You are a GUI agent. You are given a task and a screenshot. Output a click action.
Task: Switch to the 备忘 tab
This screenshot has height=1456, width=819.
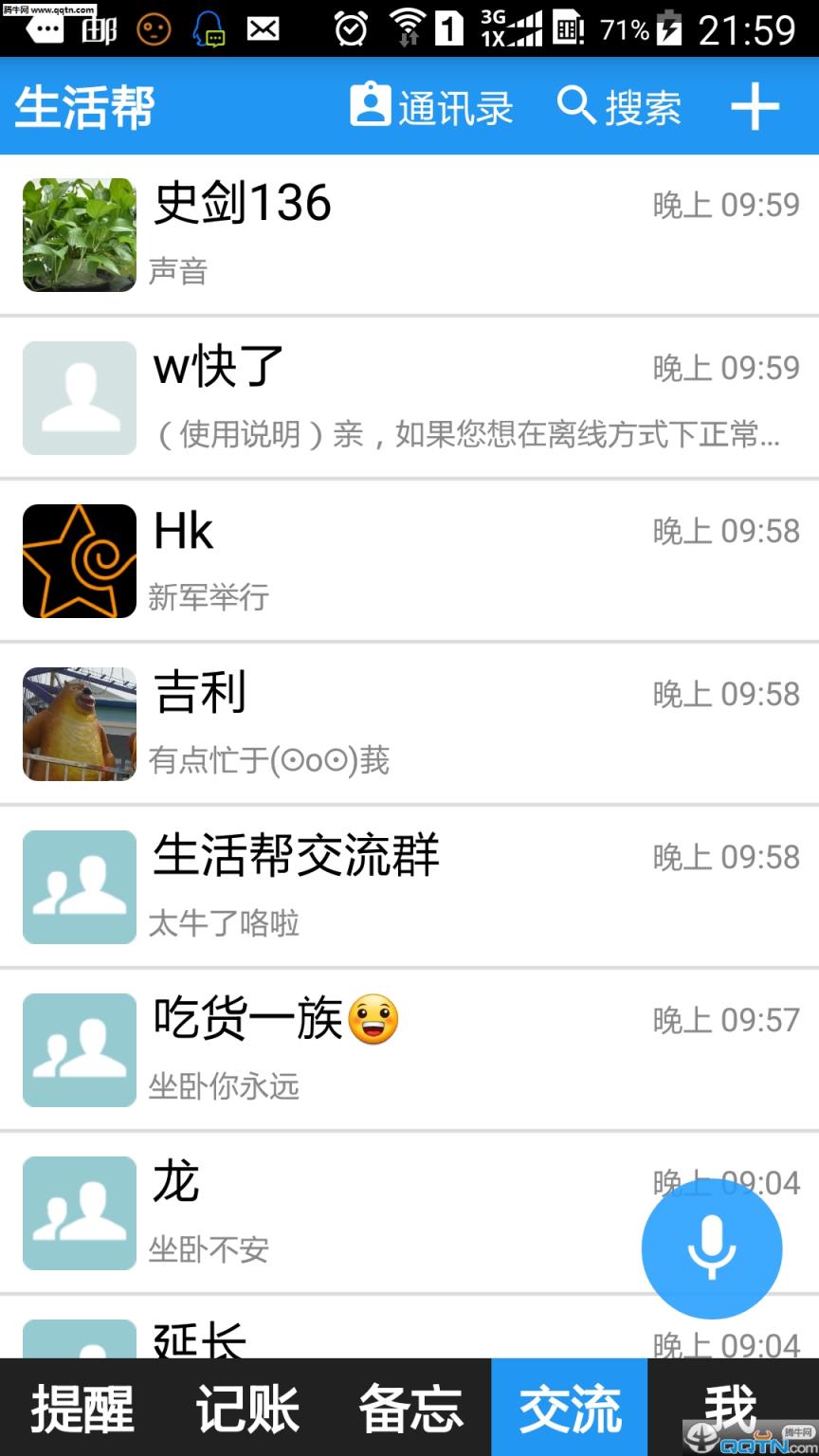point(410,1408)
